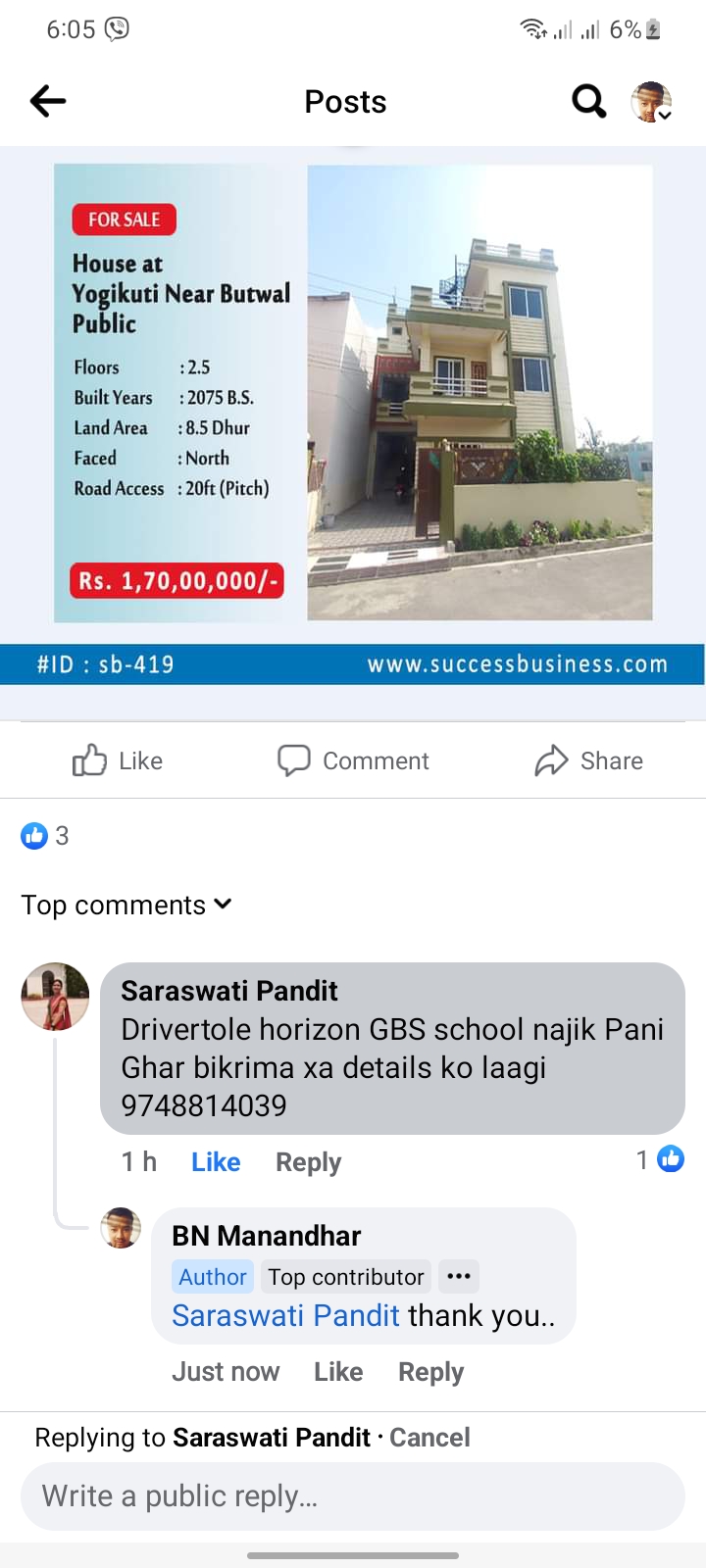Open search in the Posts header
The image size is (706, 1568).
[588, 101]
